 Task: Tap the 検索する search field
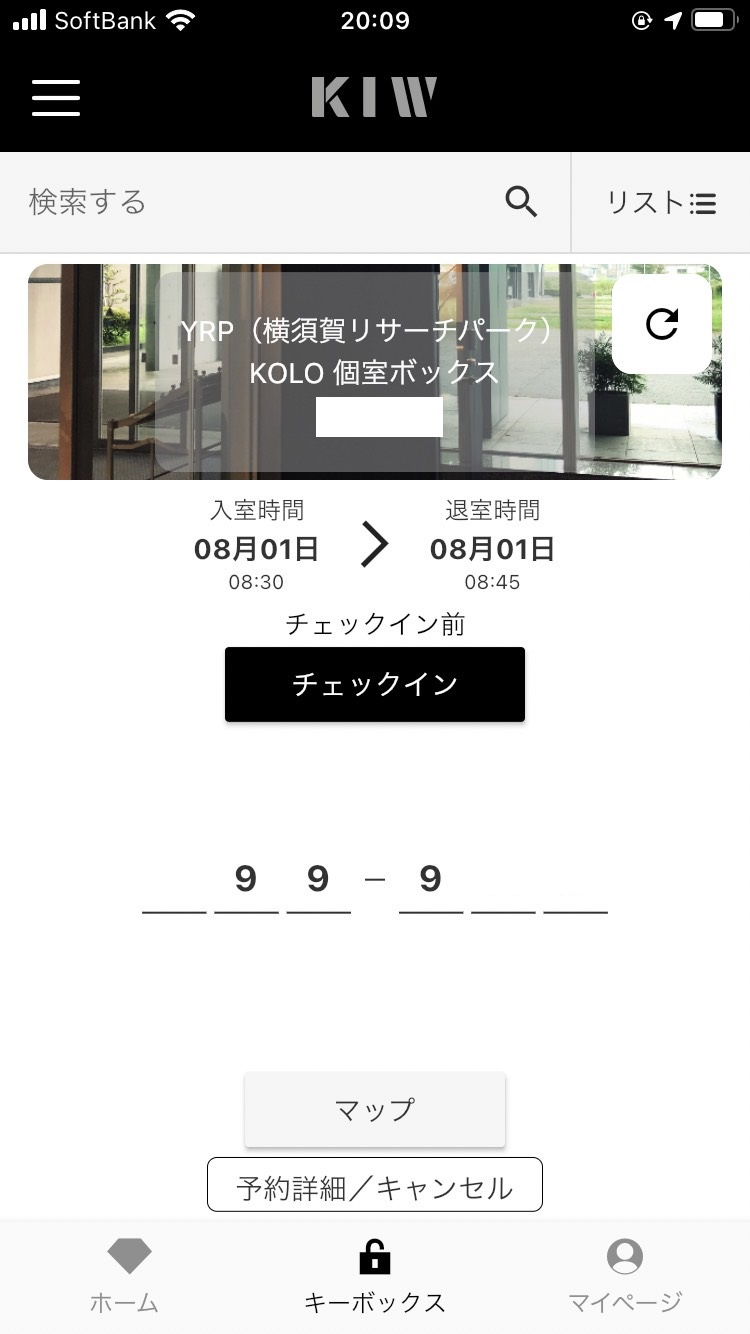tap(250, 202)
